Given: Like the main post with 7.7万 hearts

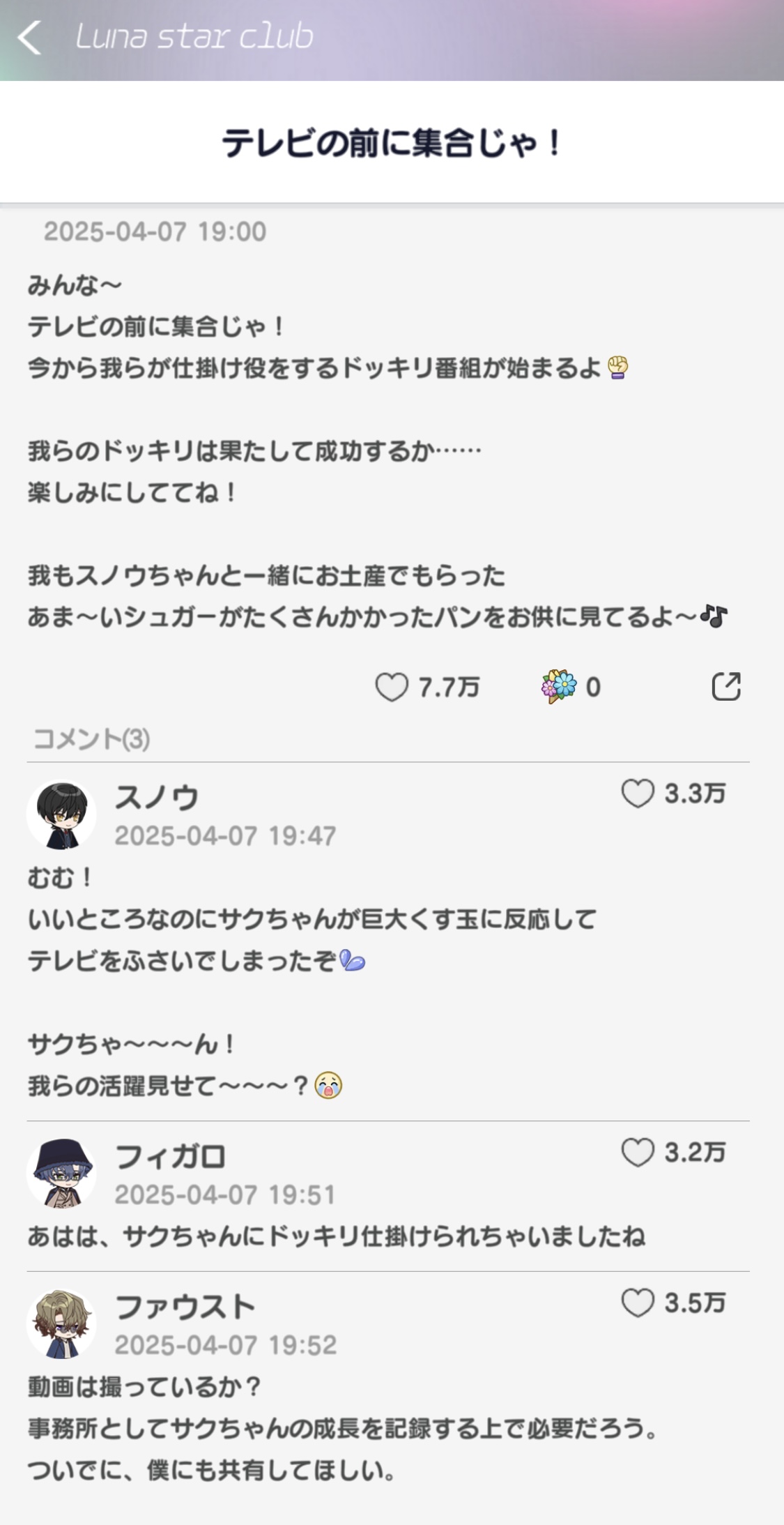Looking at the screenshot, I should point(392,687).
